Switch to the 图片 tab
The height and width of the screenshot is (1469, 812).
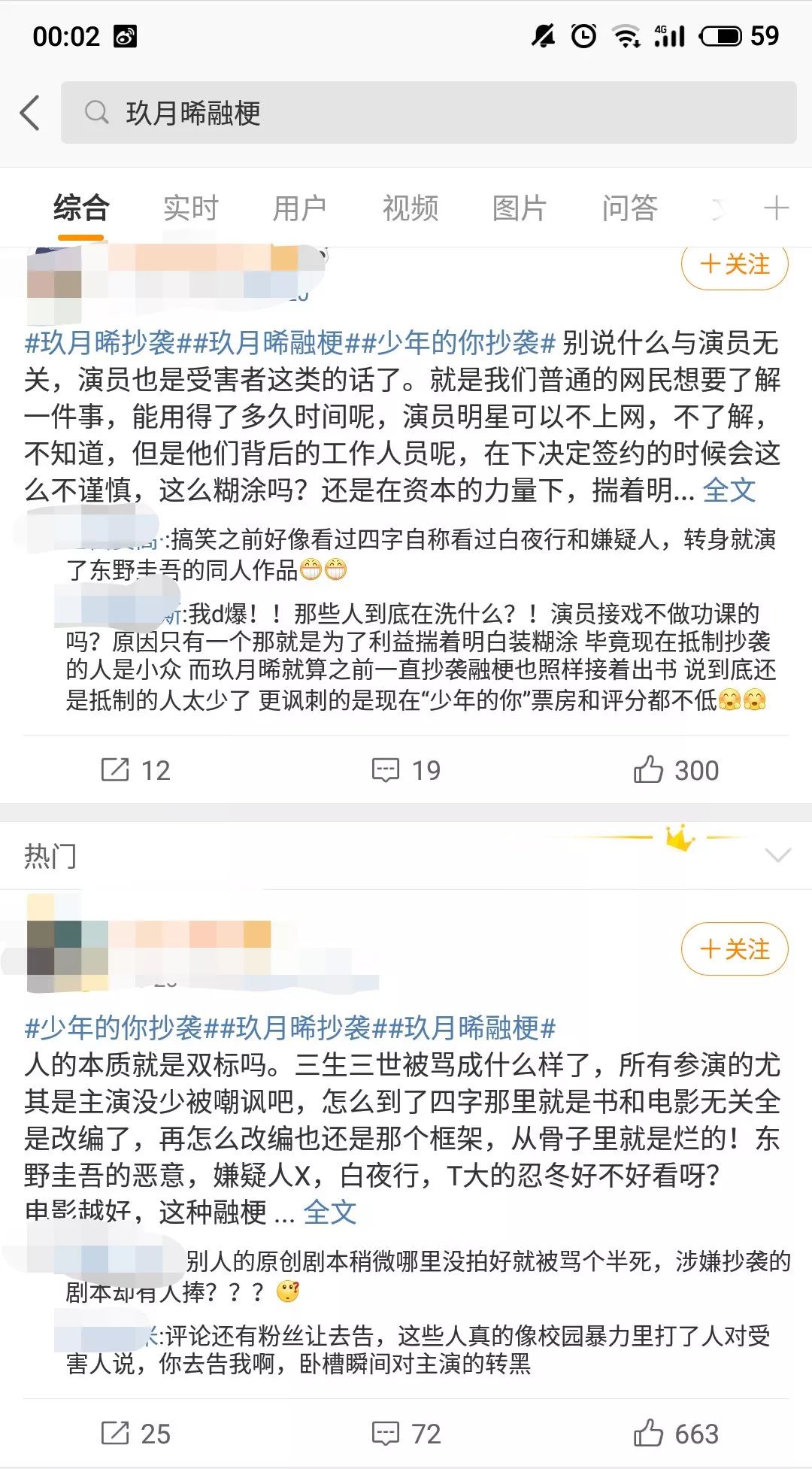pyautogui.click(x=520, y=208)
